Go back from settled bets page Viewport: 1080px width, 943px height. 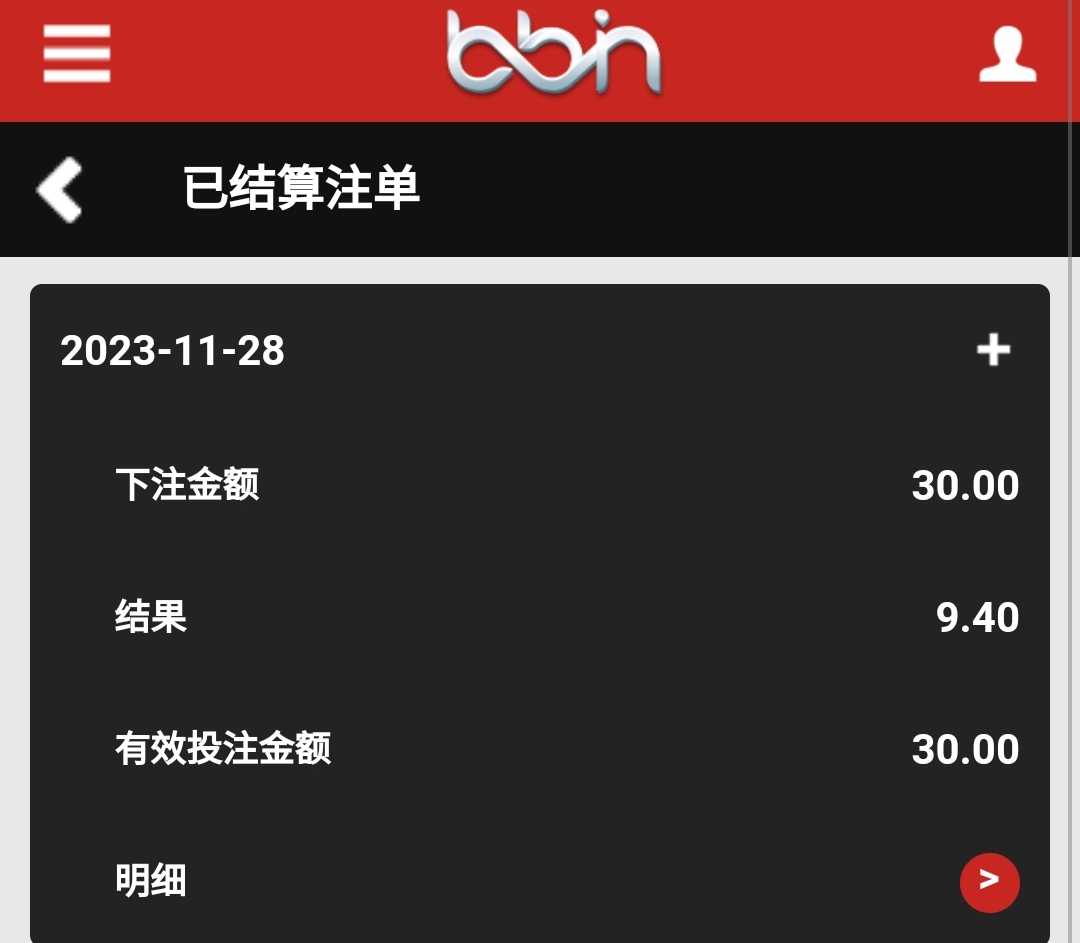[60, 189]
